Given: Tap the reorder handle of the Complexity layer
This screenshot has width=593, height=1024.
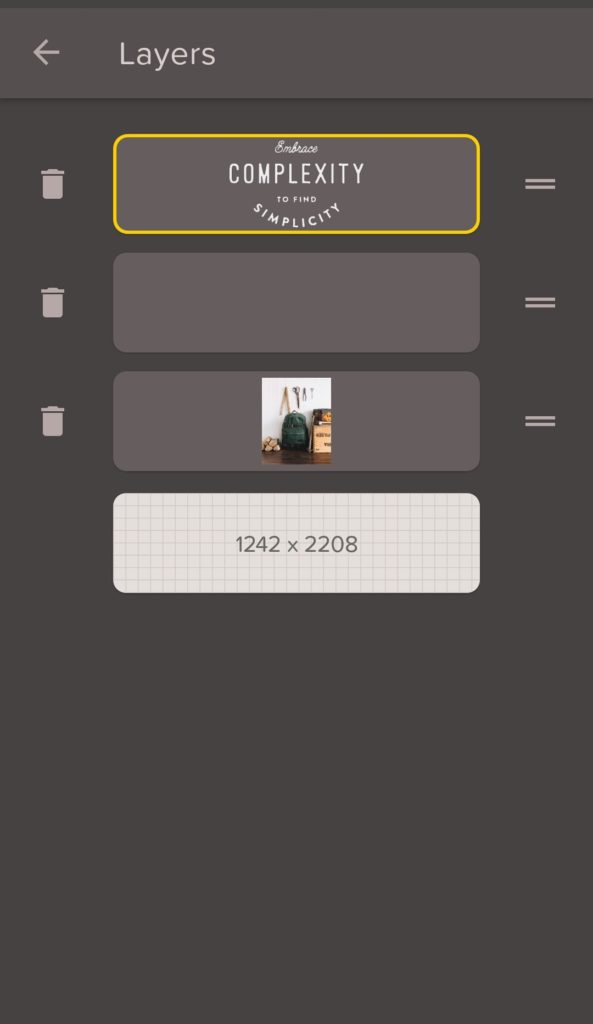Looking at the screenshot, I should pyautogui.click(x=540, y=184).
